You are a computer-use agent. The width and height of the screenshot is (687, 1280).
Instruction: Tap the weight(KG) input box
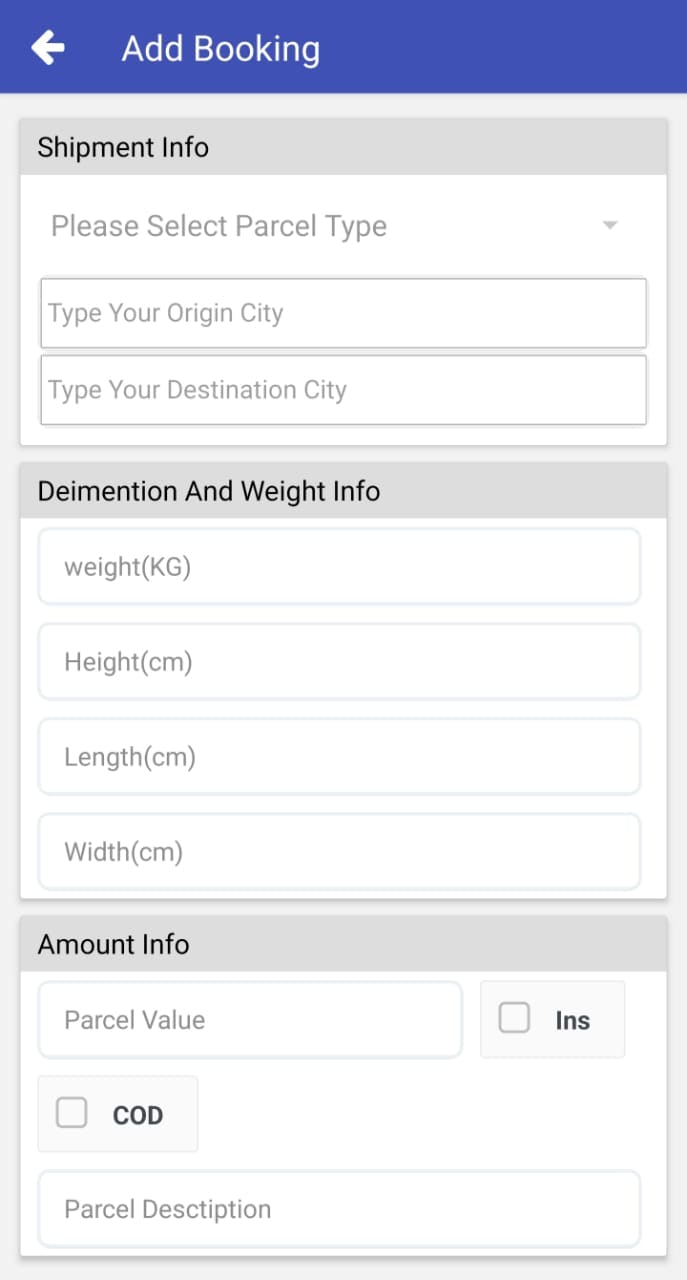coord(339,567)
